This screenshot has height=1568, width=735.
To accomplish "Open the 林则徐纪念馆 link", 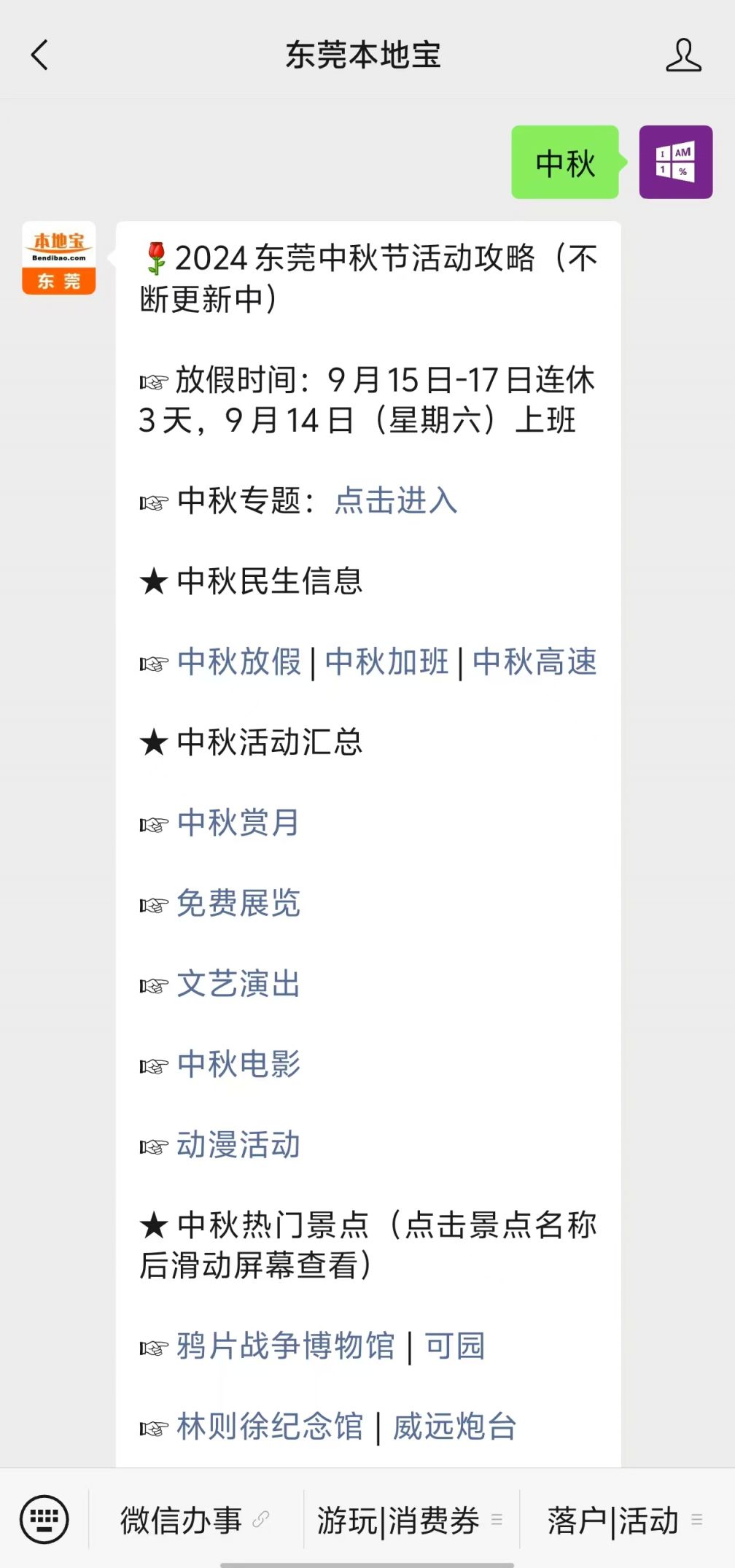I will (270, 1427).
